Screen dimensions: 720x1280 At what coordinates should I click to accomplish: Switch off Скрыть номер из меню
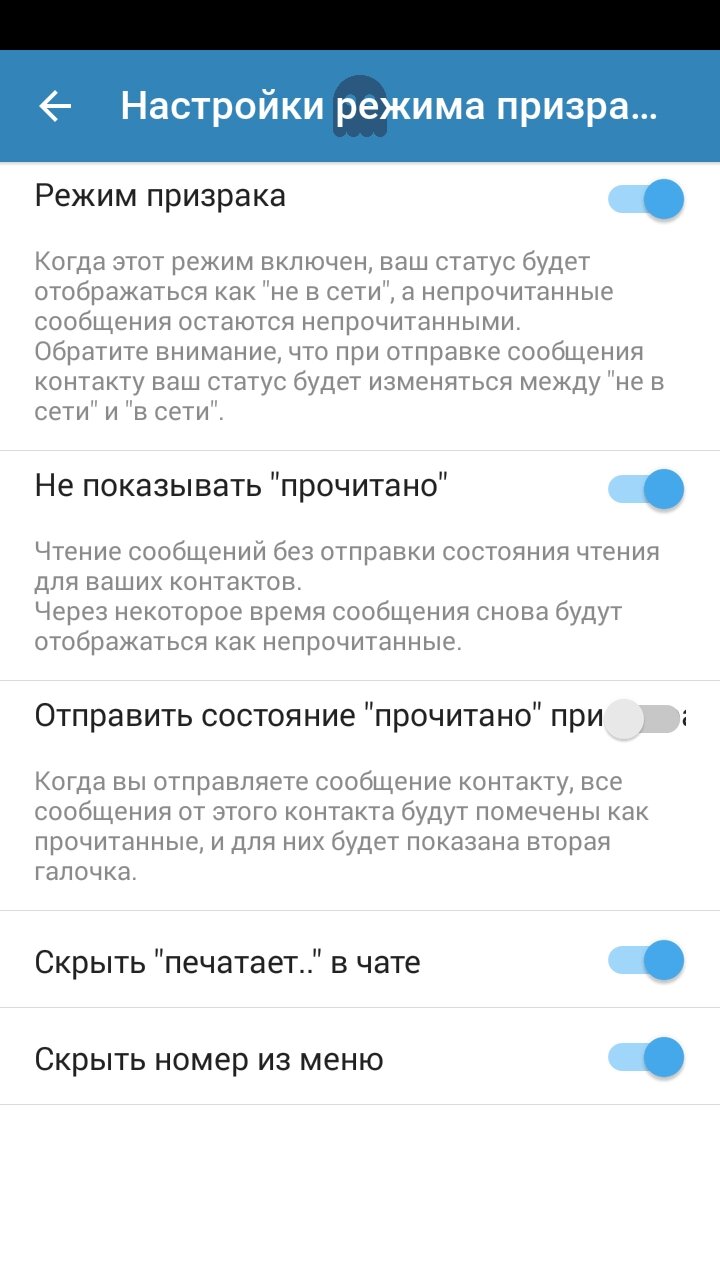coord(645,1057)
